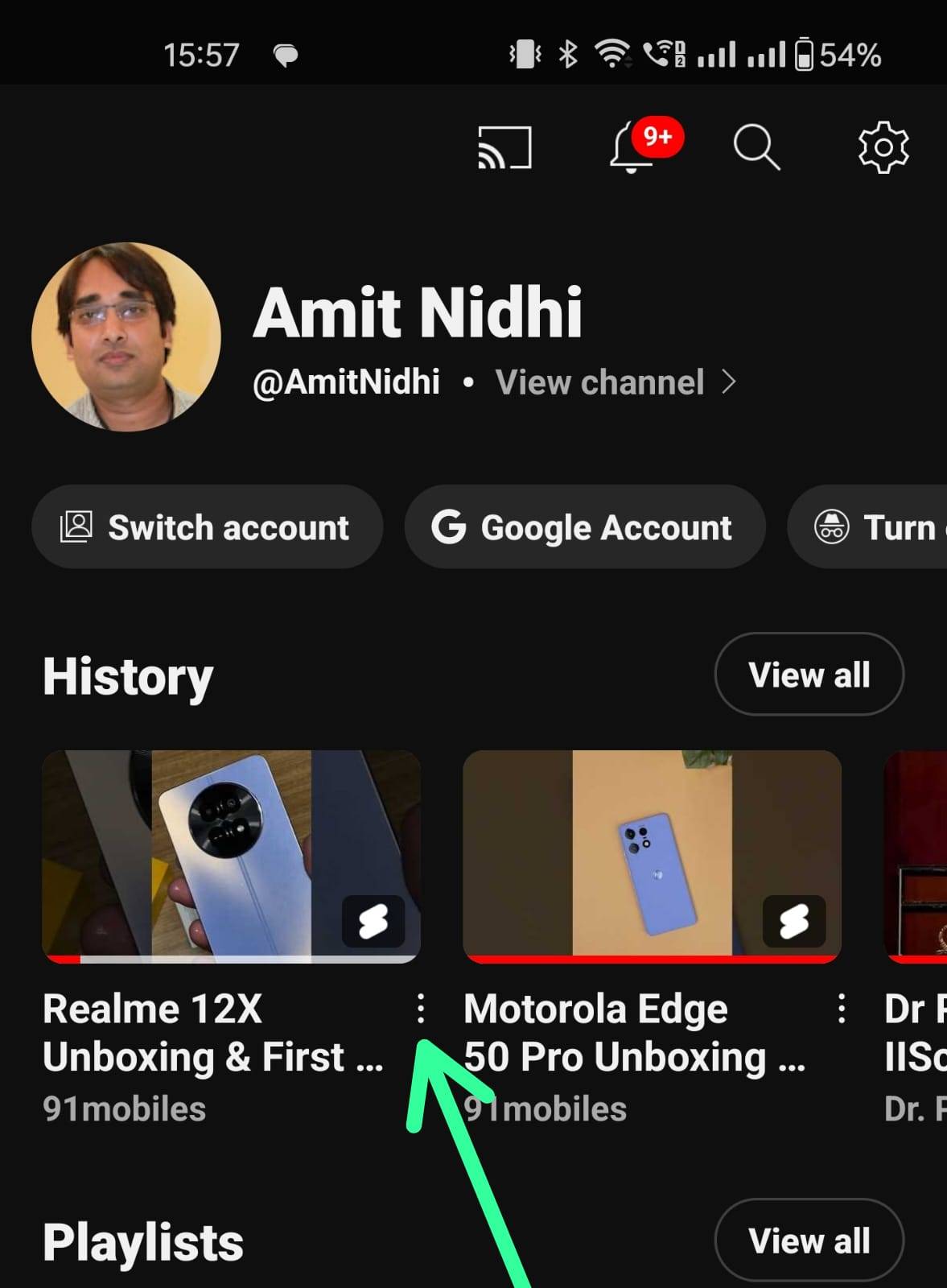Screen dimensions: 947x1288
Task: Open the cast to device icon
Action: coord(504,147)
